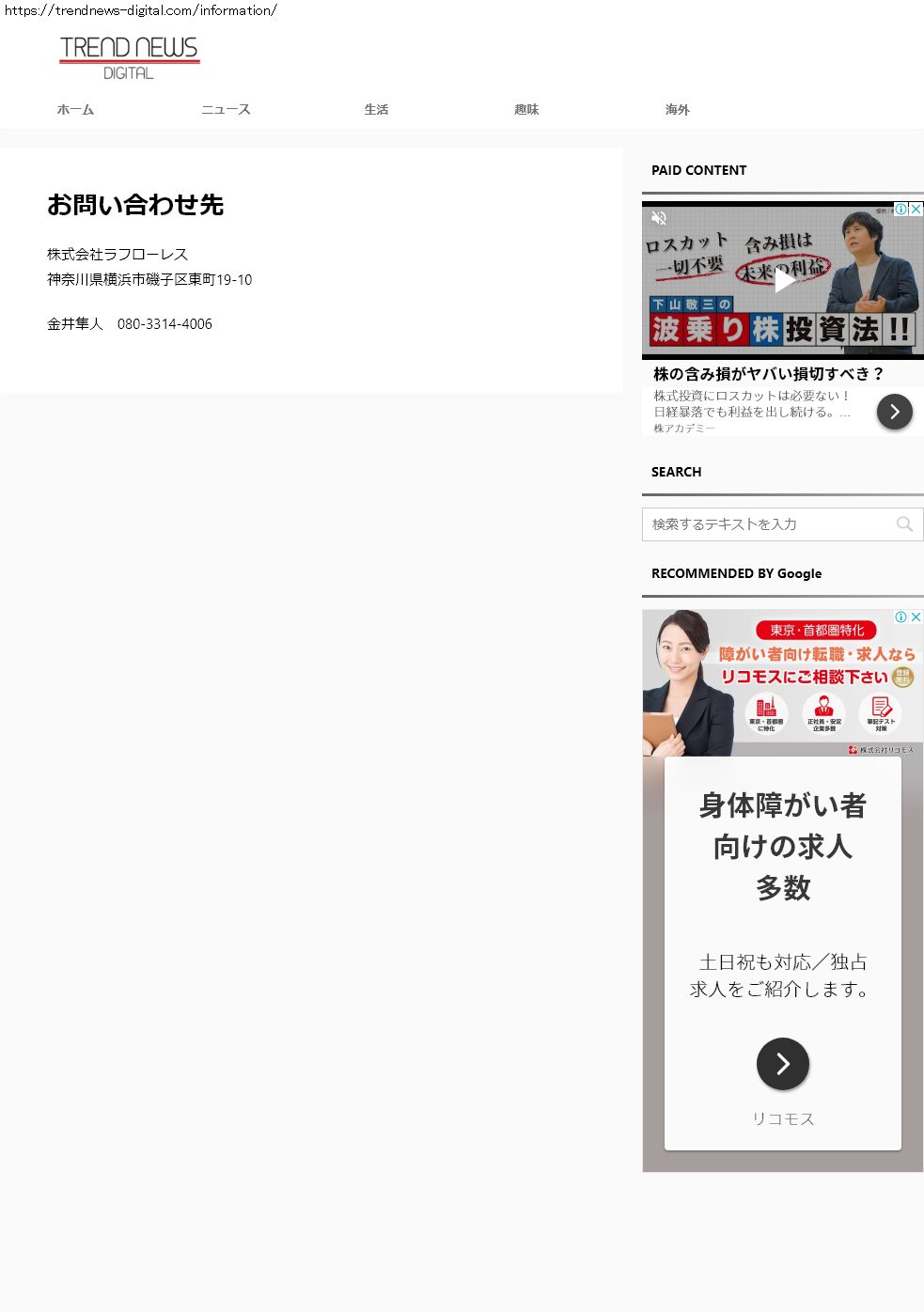Switch to the 生活 category
This screenshot has height=1312, width=924.
point(376,110)
